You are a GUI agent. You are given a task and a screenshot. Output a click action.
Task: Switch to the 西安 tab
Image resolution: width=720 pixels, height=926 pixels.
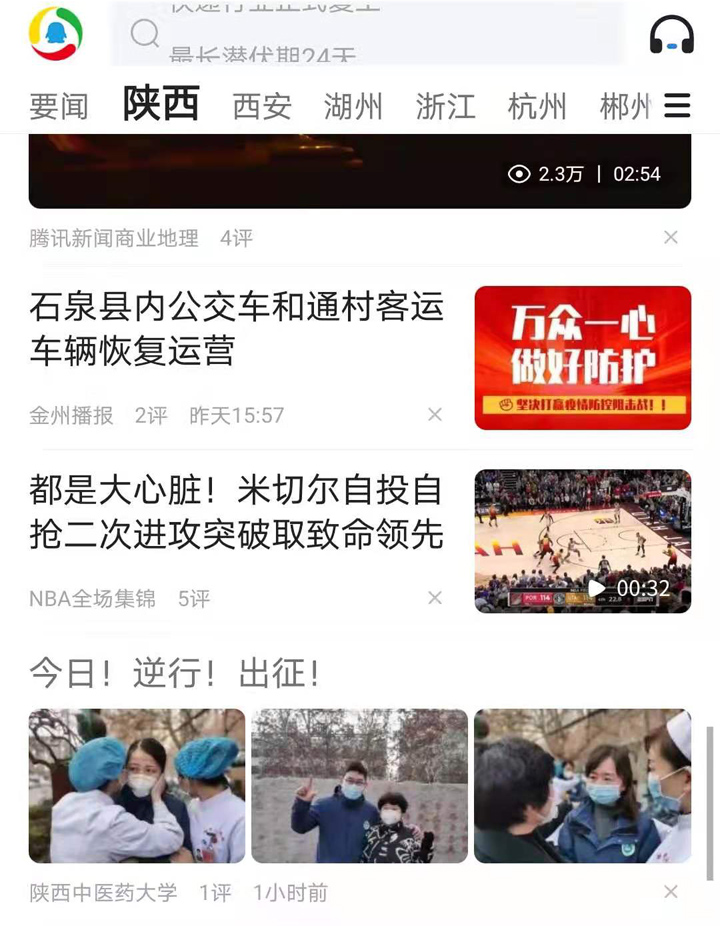click(262, 106)
